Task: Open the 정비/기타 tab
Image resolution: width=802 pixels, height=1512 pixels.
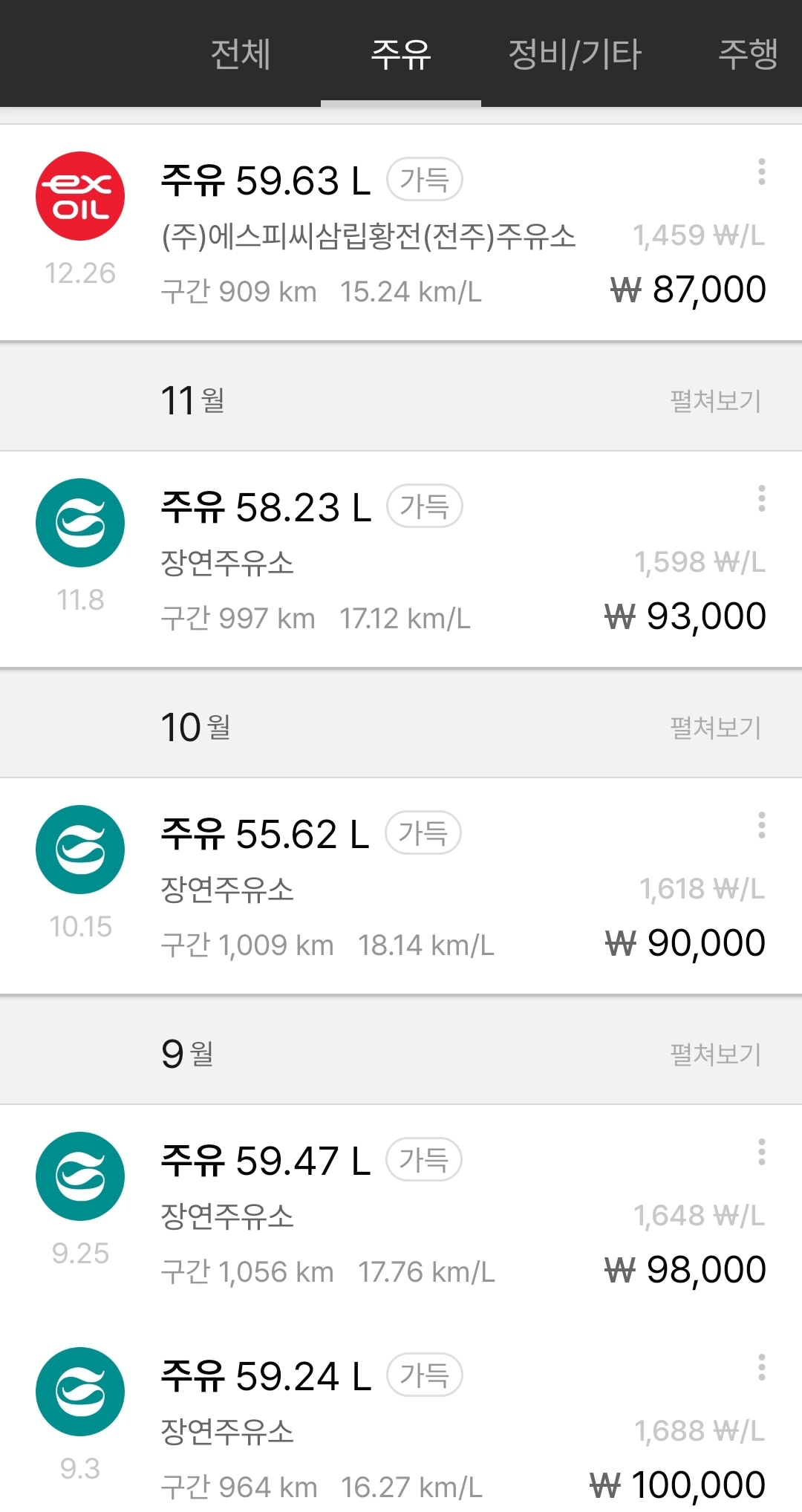Action: click(574, 54)
